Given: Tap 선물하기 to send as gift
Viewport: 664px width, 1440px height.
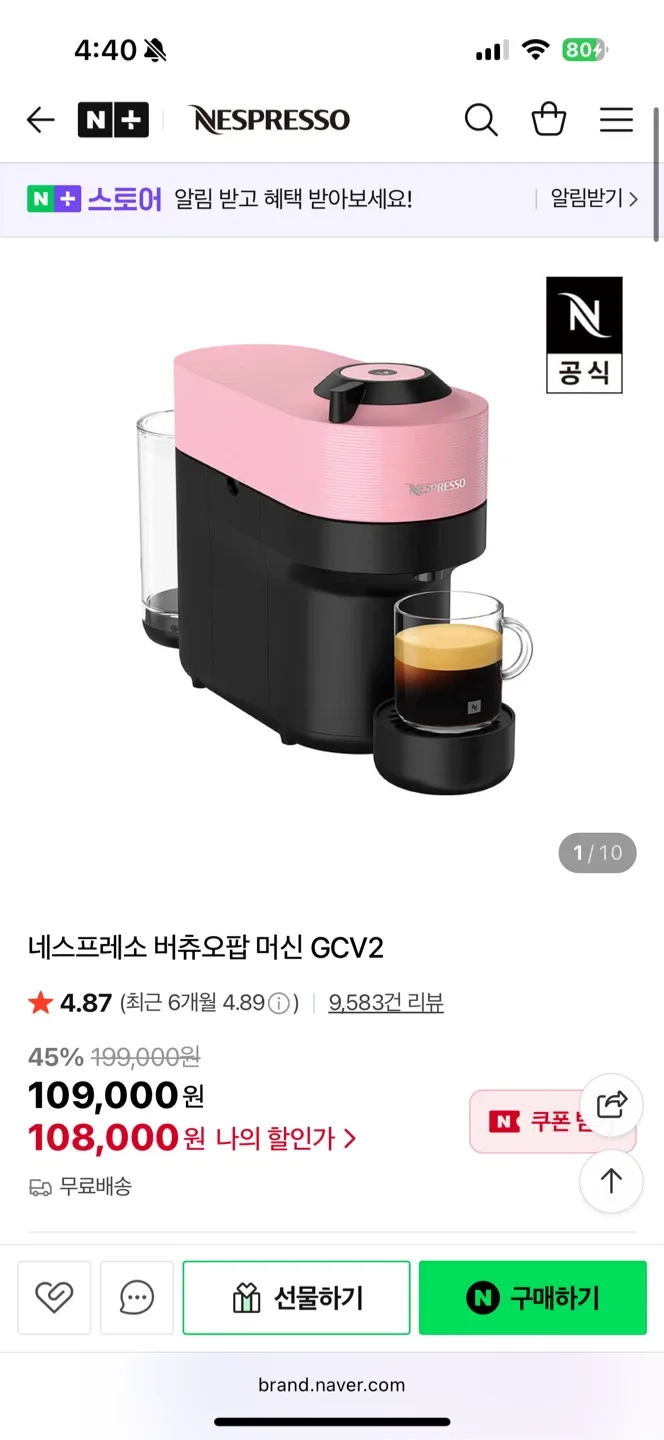Looking at the screenshot, I should pos(296,1297).
